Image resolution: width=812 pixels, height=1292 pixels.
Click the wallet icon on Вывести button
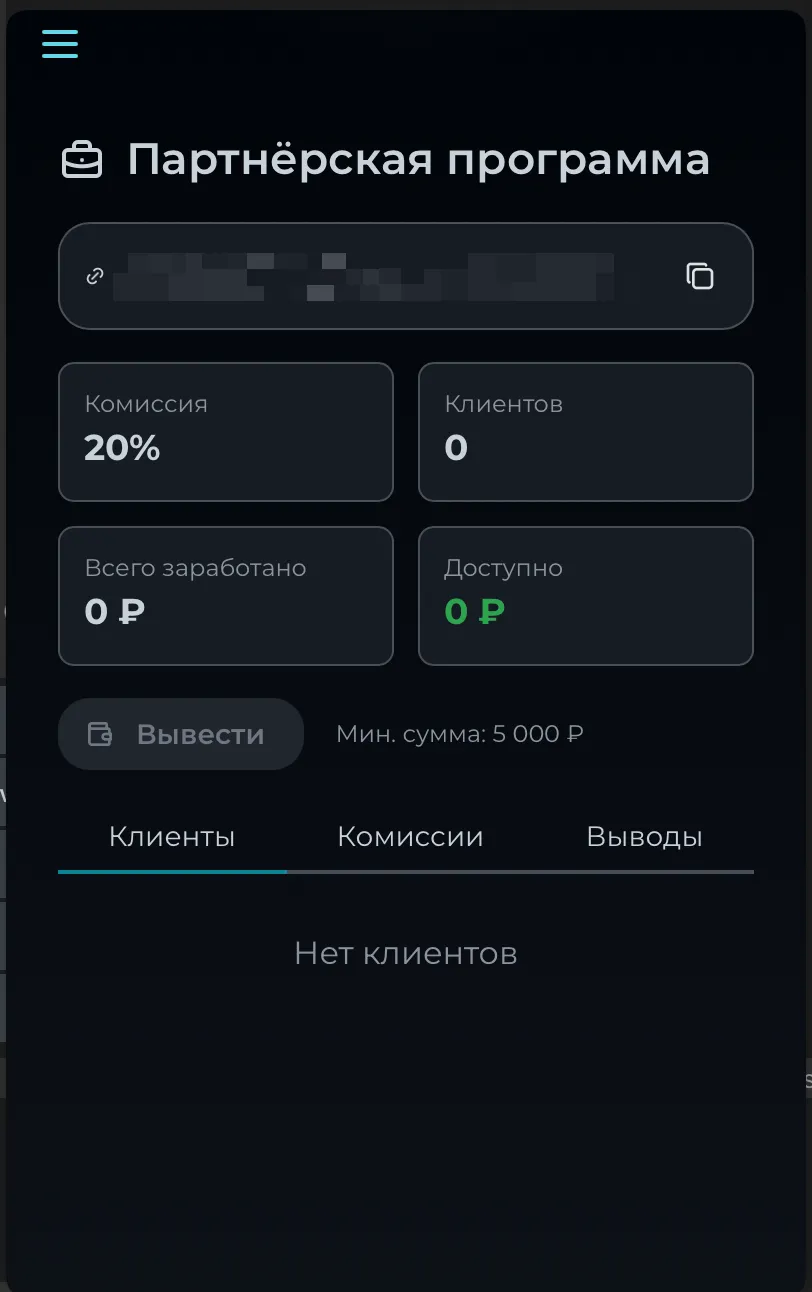click(101, 733)
